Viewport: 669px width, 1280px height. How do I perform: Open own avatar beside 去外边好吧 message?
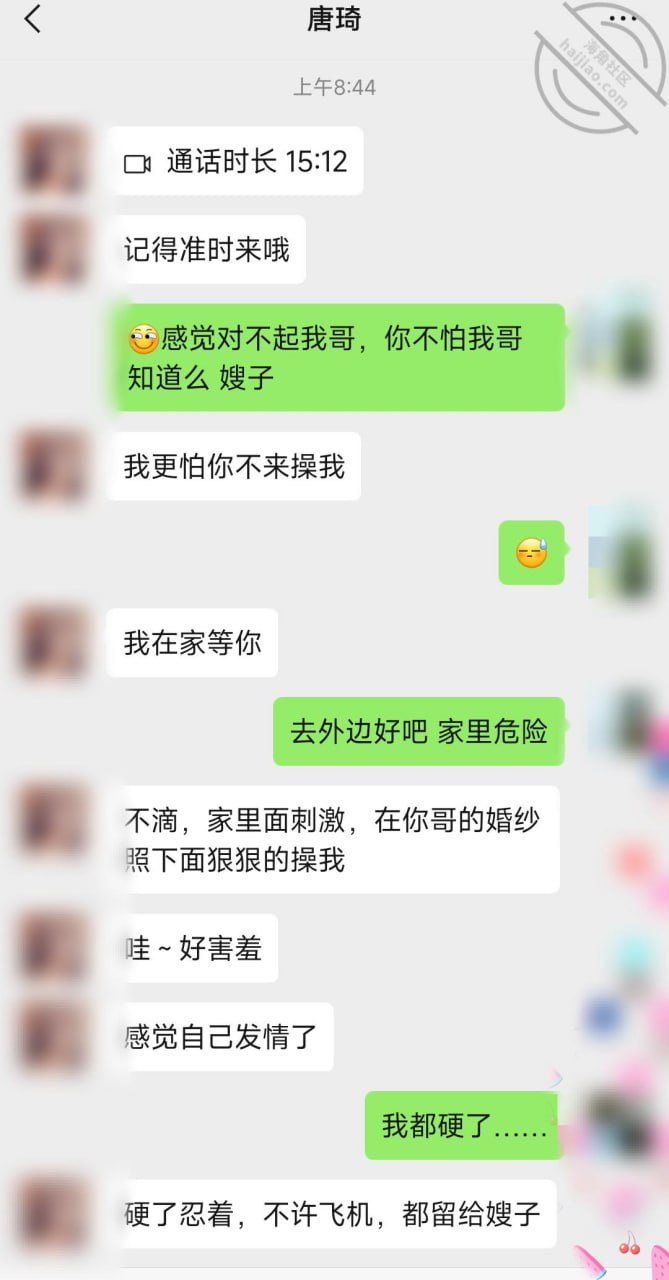click(622, 730)
